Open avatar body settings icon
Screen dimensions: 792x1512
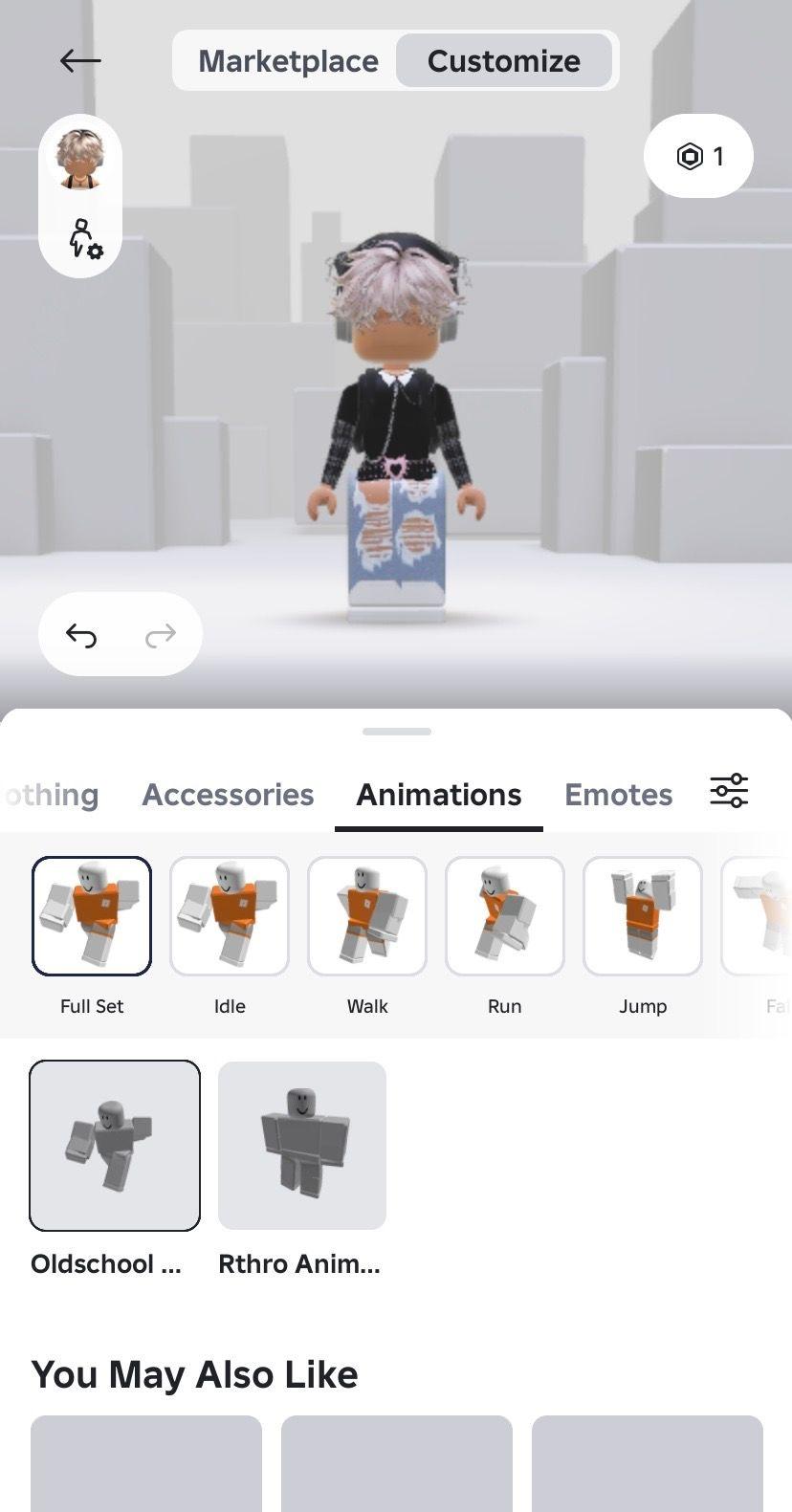84,238
